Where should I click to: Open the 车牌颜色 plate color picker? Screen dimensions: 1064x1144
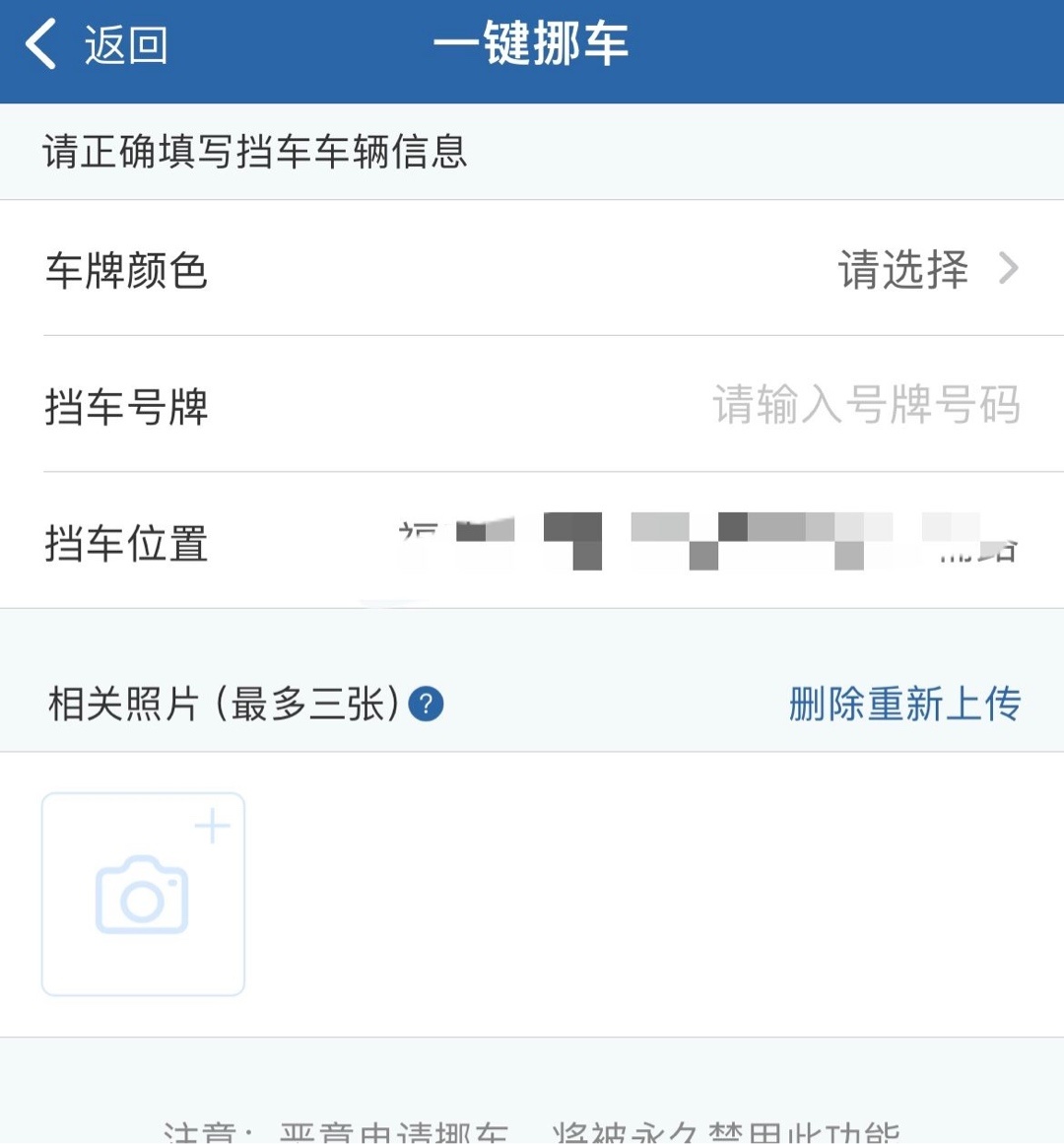click(x=924, y=269)
